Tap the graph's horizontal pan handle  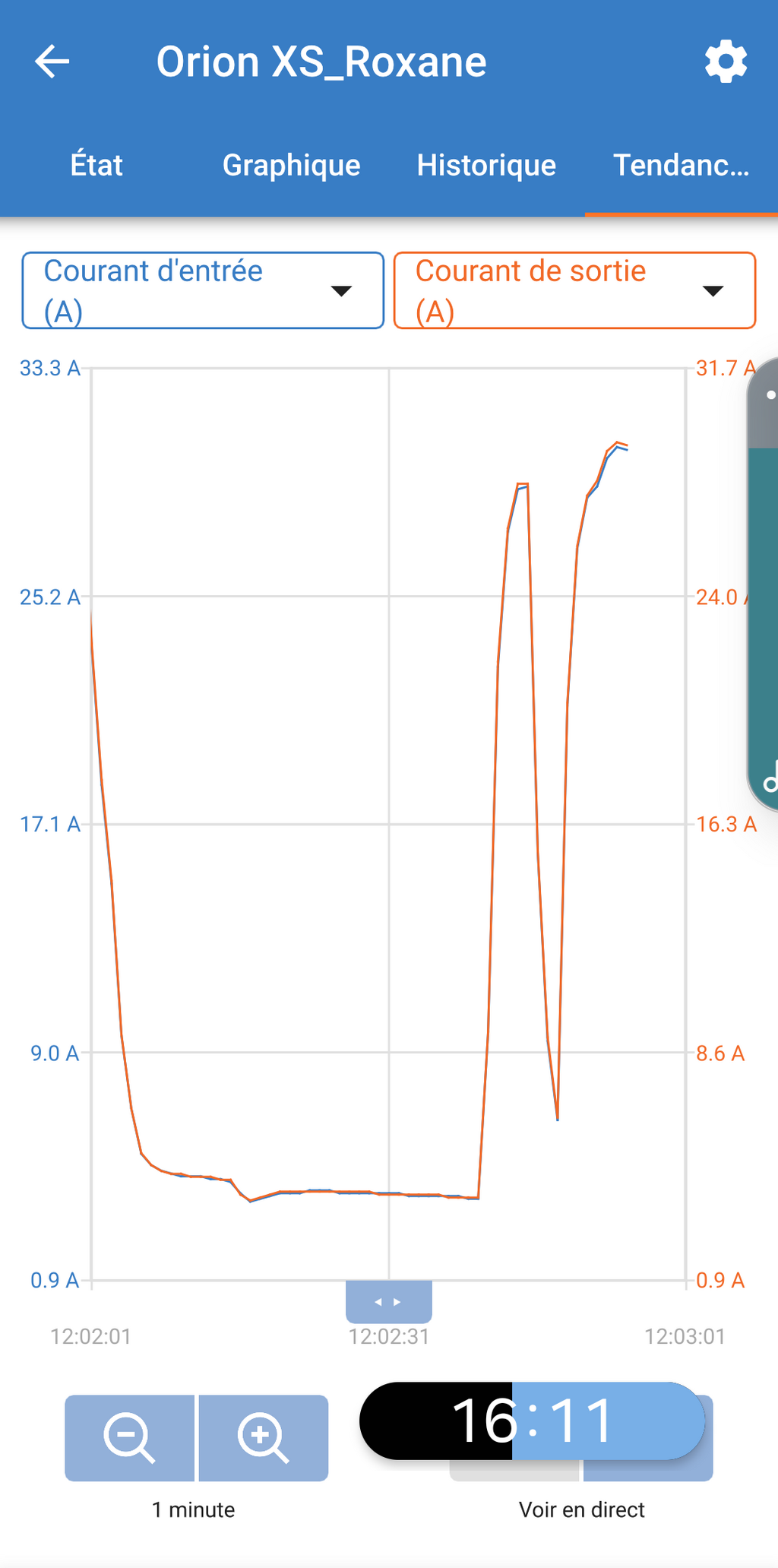pos(388,1301)
